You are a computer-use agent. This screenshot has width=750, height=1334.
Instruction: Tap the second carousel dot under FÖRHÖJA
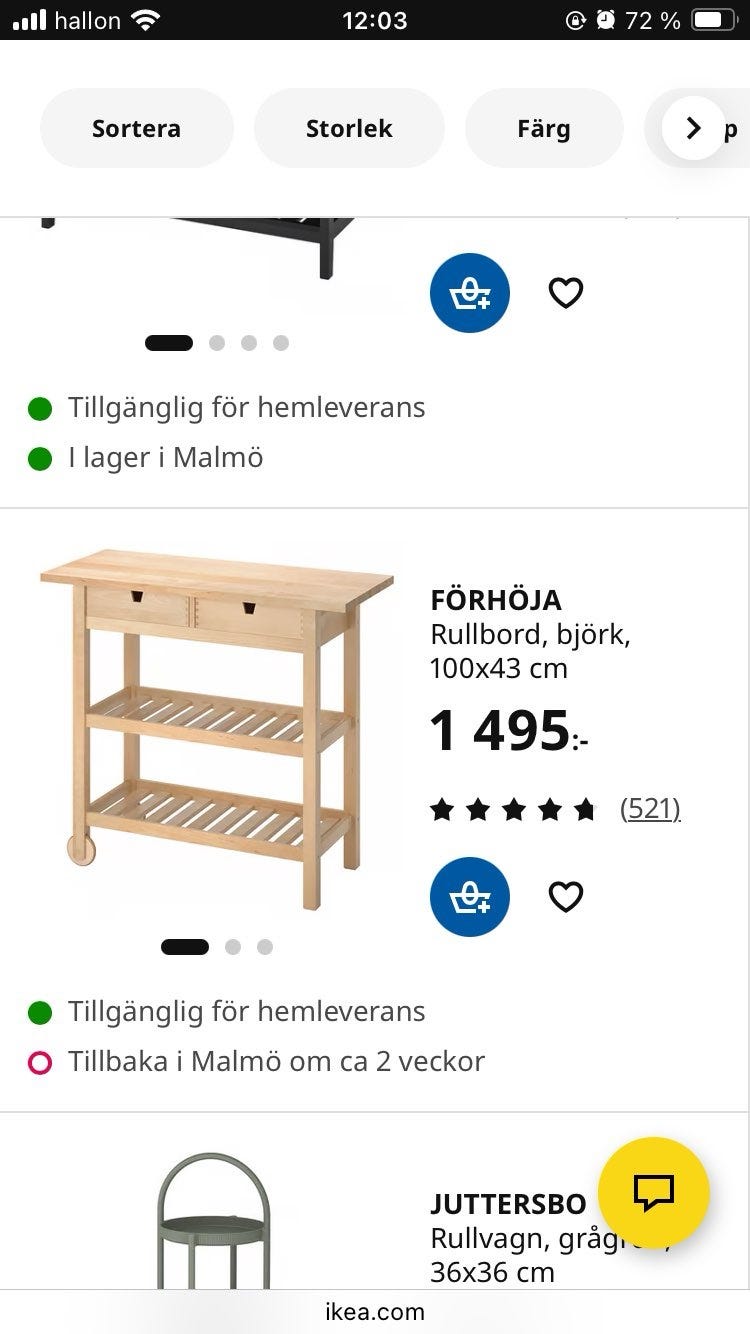tap(234, 946)
